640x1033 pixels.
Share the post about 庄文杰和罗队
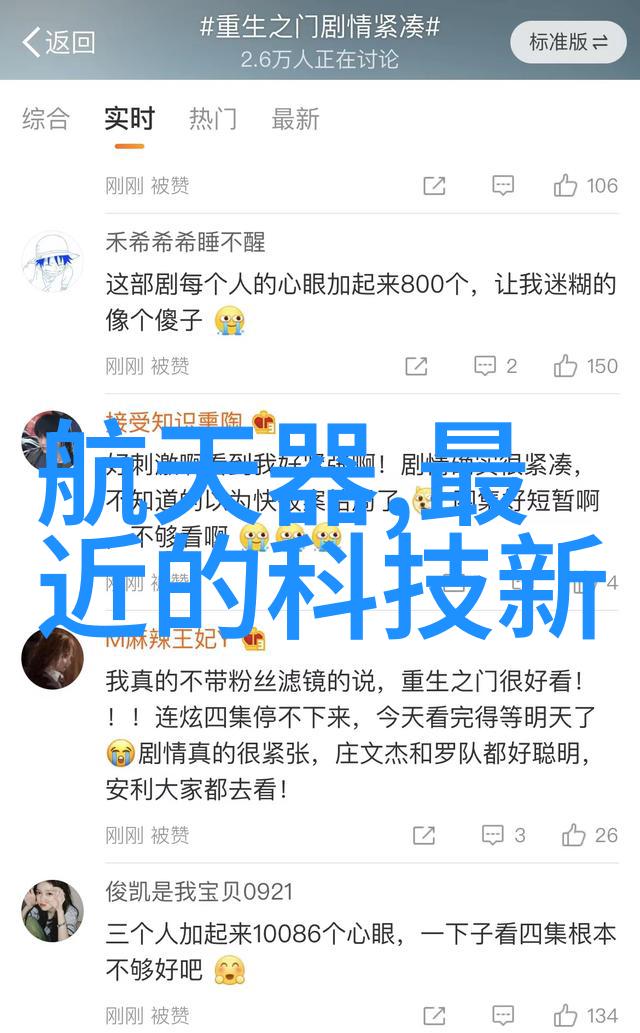click(424, 835)
